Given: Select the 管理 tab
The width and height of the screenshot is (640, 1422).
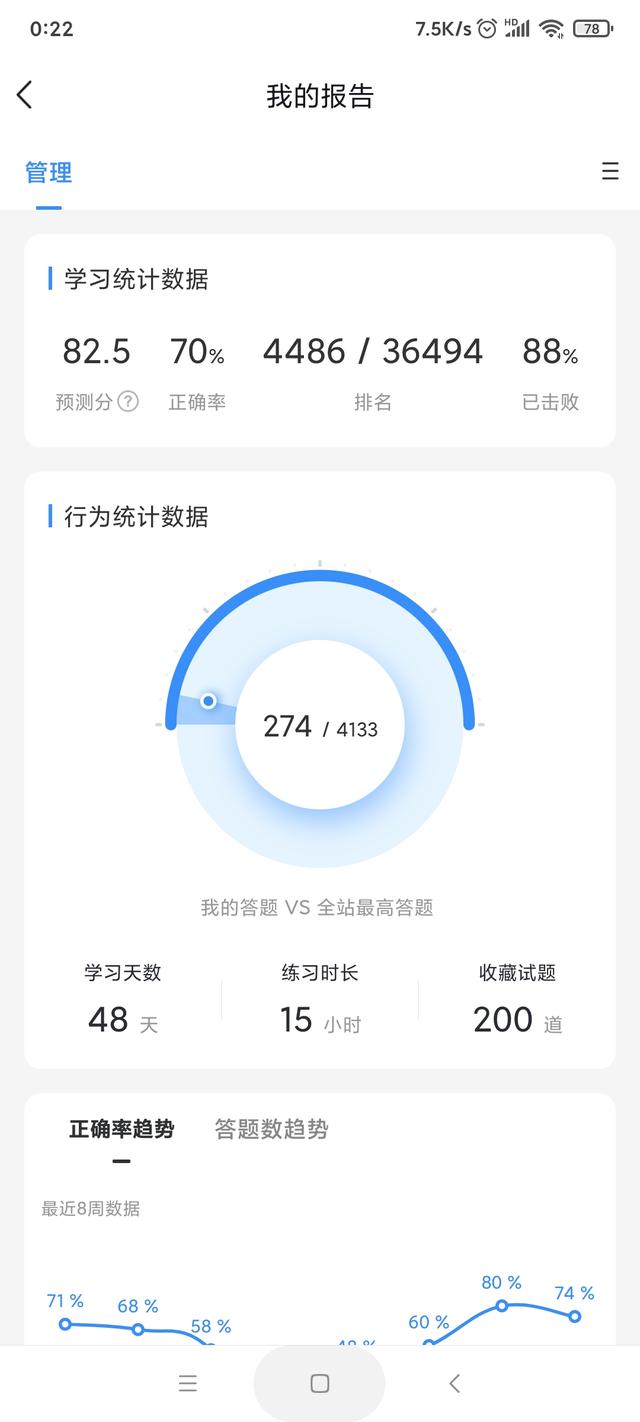Looking at the screenshot, I should point(48,173).
